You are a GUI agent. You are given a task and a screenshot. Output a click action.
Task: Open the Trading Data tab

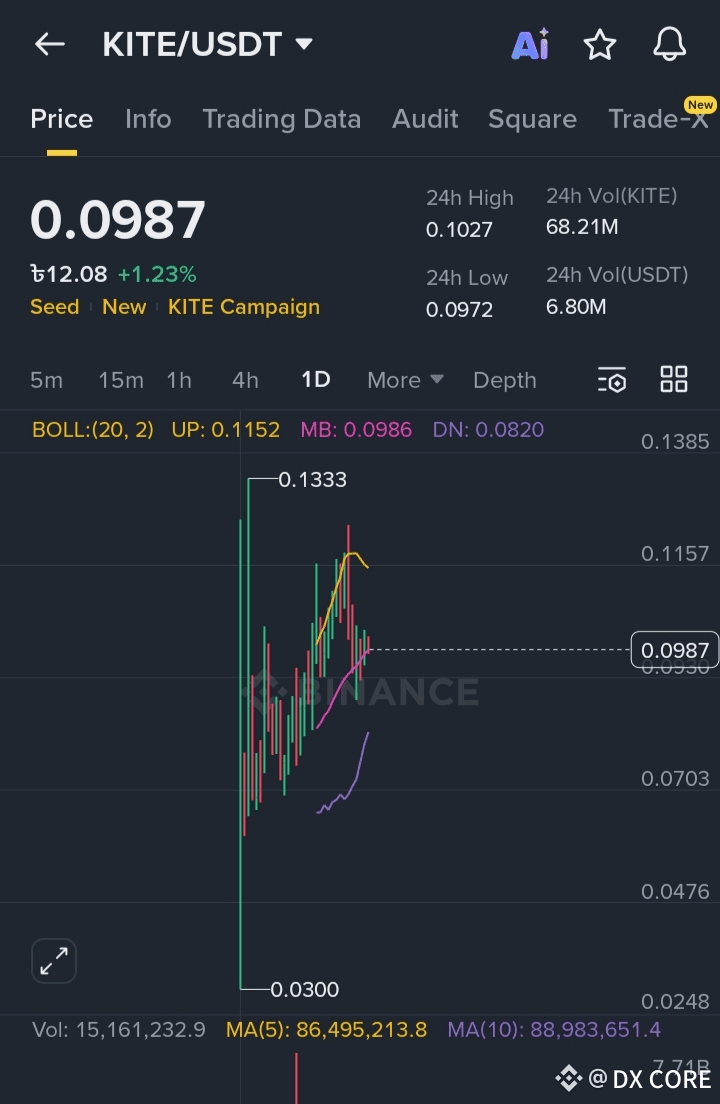(281, 119)
